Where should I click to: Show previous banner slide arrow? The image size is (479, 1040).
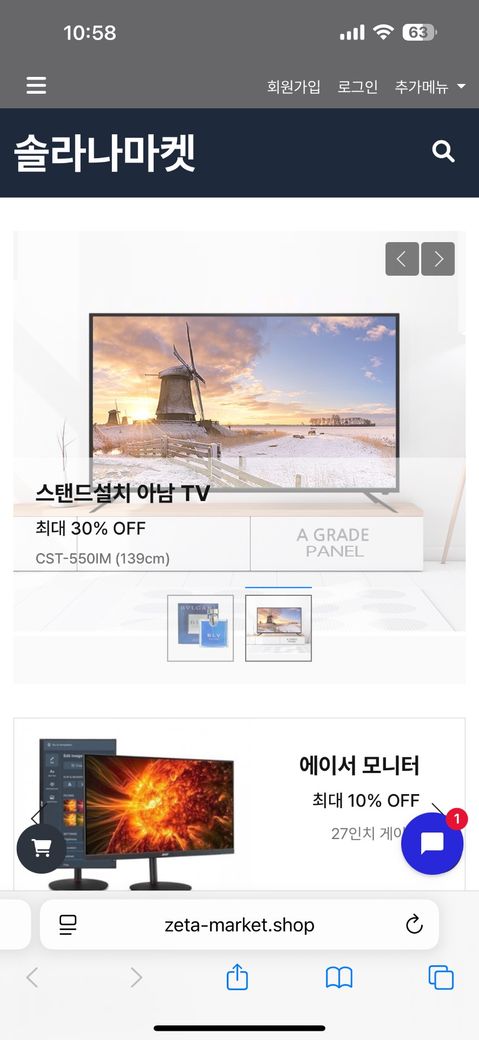402,259
